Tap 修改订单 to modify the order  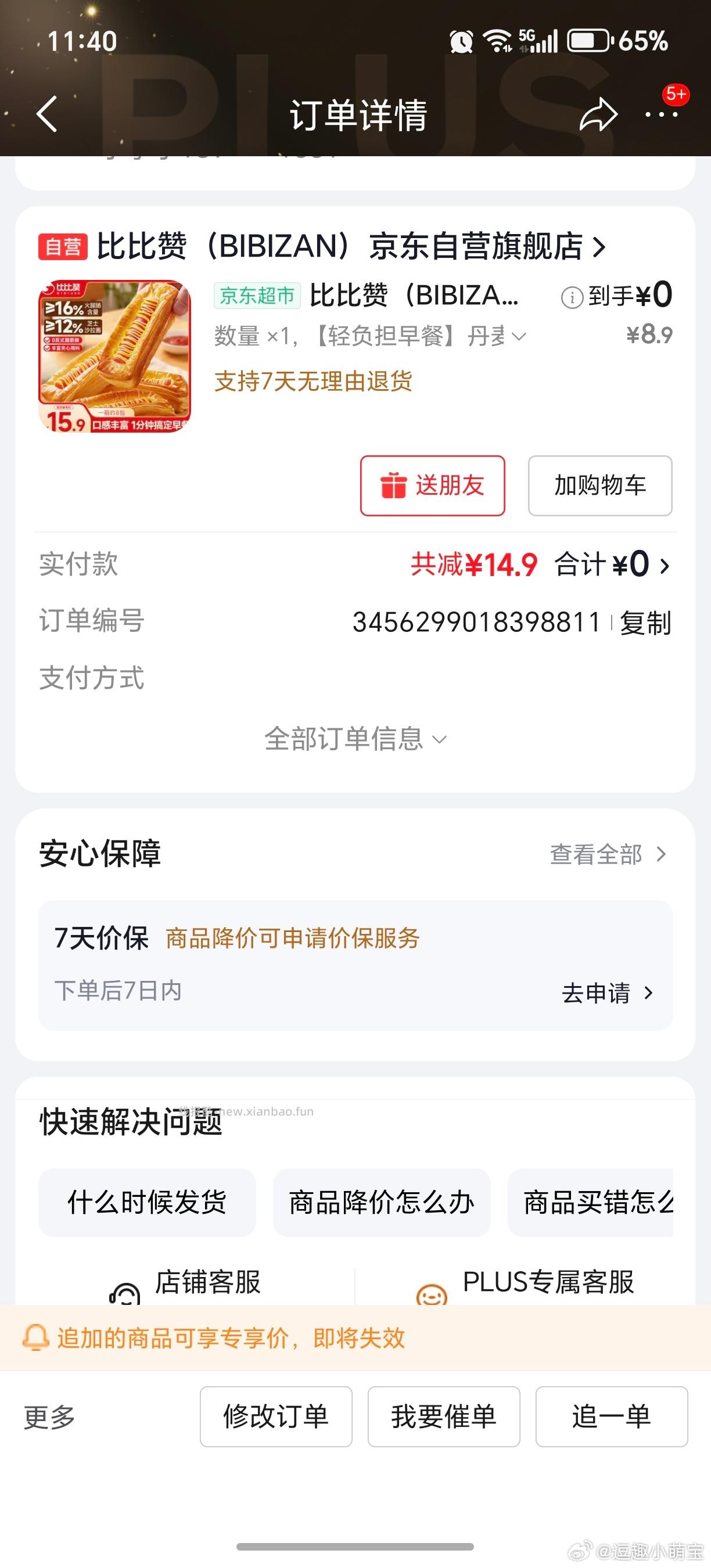click(276, 1416)
